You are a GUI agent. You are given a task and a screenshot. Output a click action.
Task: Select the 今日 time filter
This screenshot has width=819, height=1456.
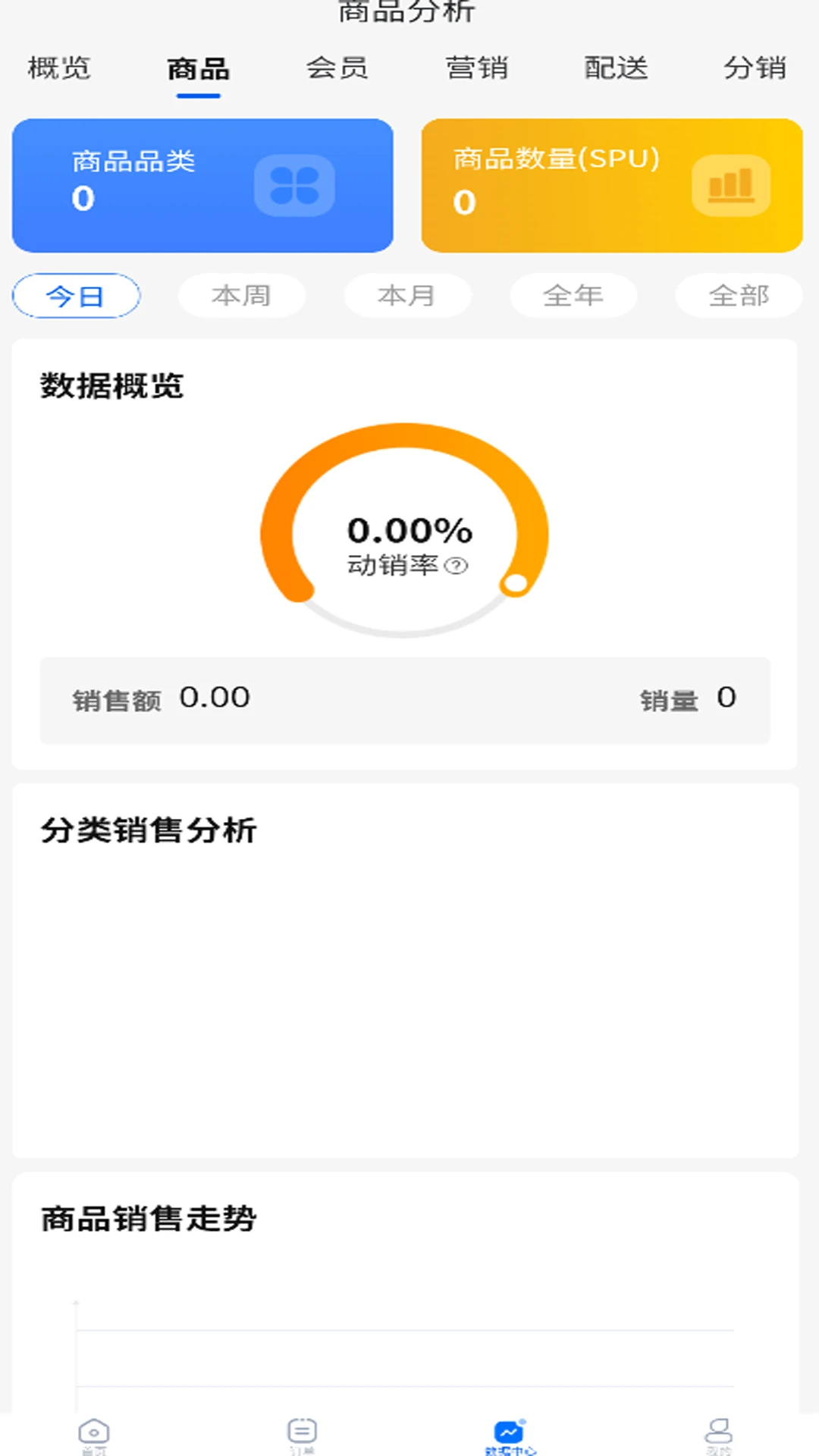click(76, 296)
